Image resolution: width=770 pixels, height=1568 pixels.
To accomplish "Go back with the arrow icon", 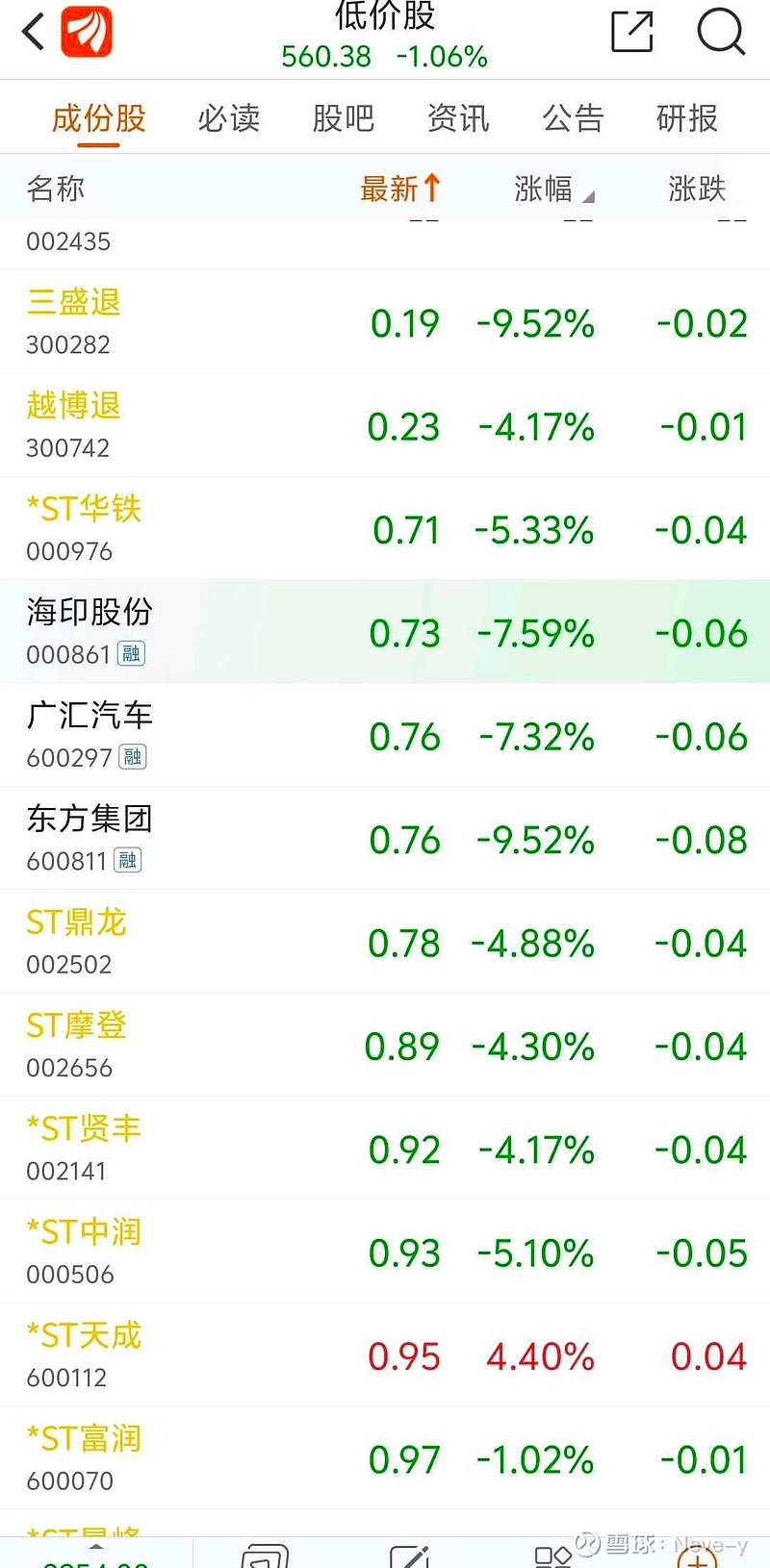I will [34, 32].
